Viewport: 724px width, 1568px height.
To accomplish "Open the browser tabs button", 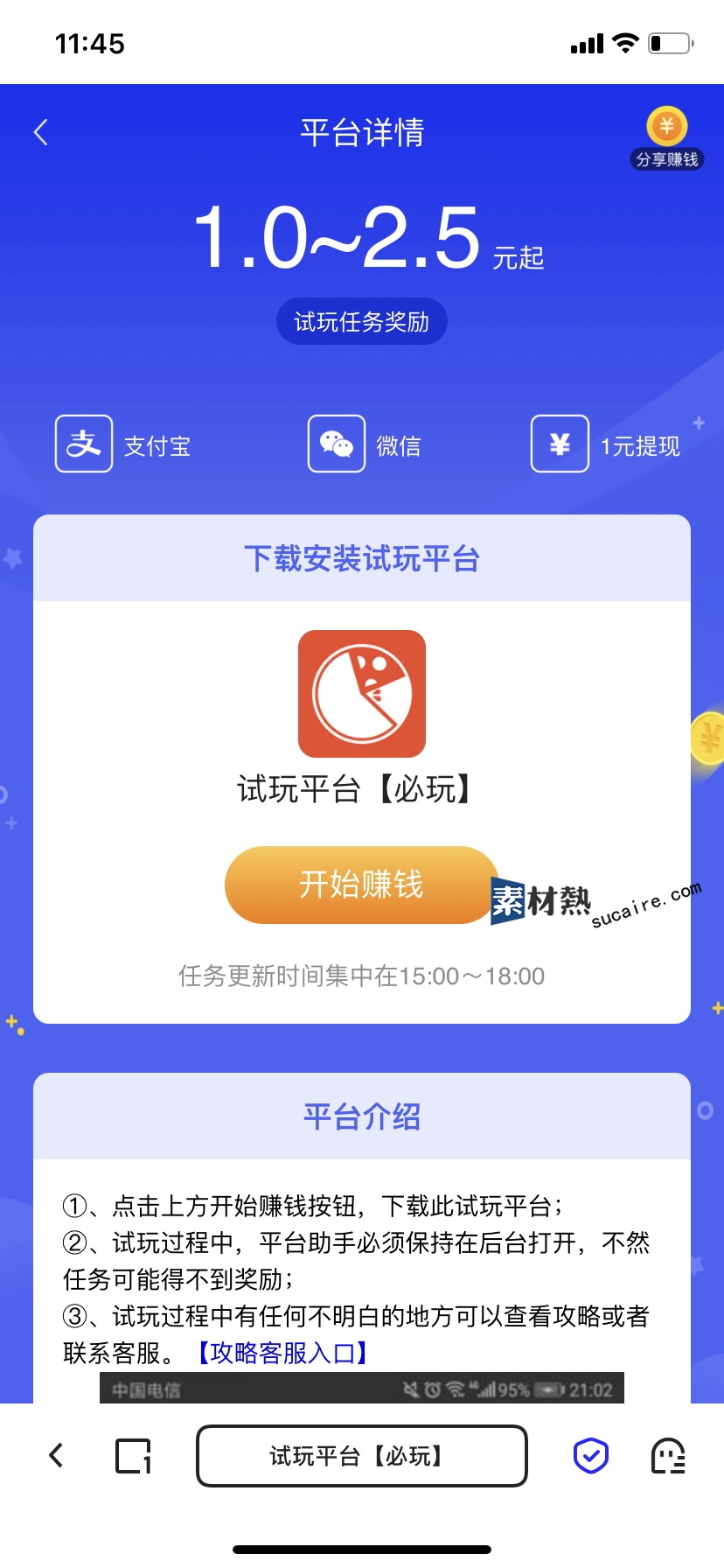I will tap(134, 1455).
